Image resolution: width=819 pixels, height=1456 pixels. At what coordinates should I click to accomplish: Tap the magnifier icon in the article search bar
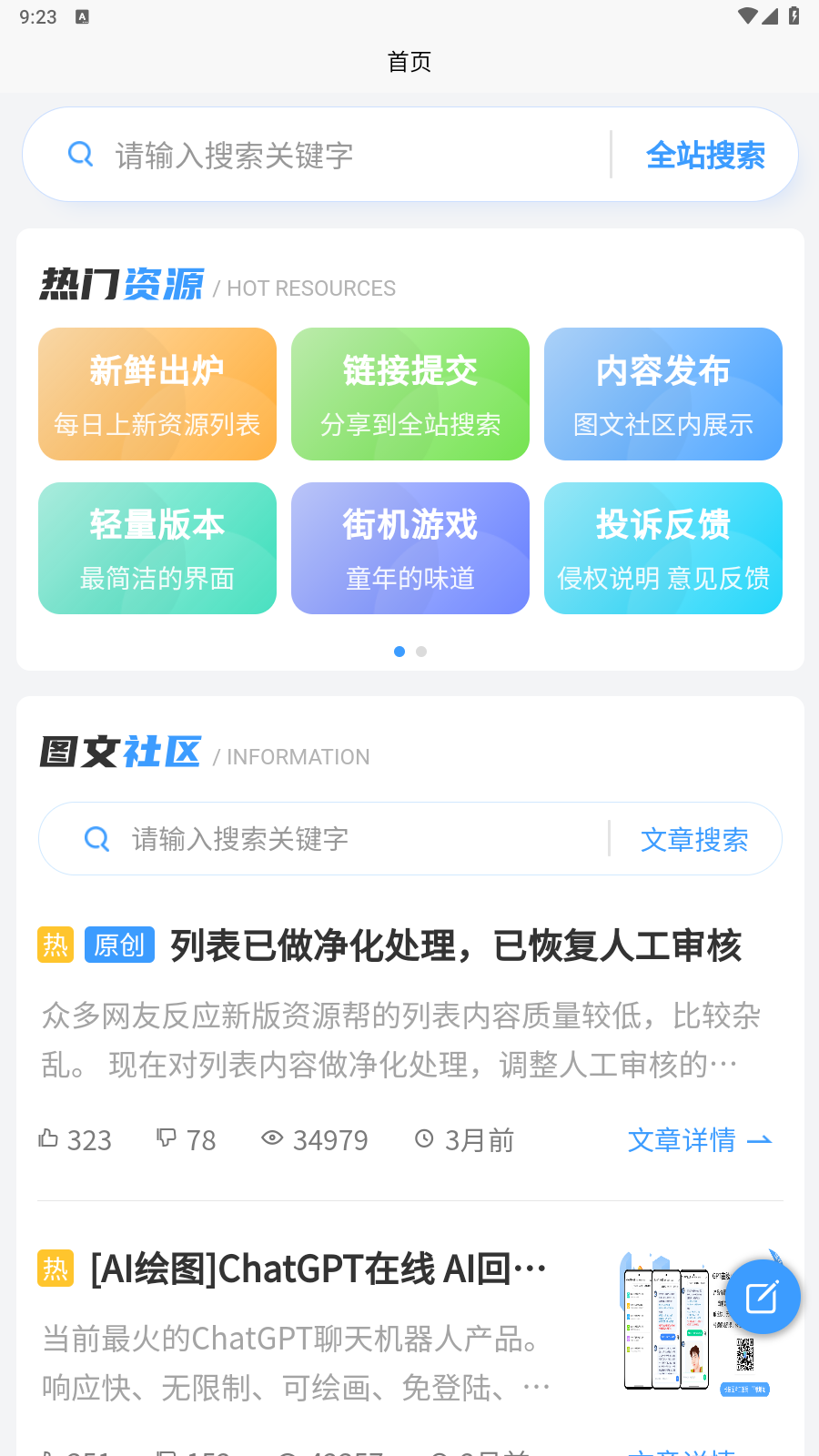(97, 838)
